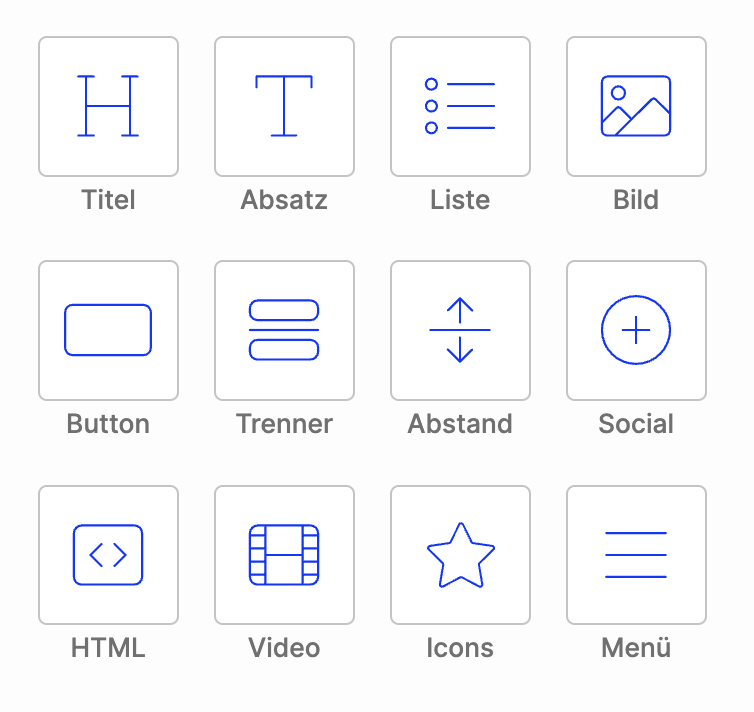Image resolution: width=754 pixels, height=712 pixels.
Task: Tap the Button block tile
Action: point(108,330)
